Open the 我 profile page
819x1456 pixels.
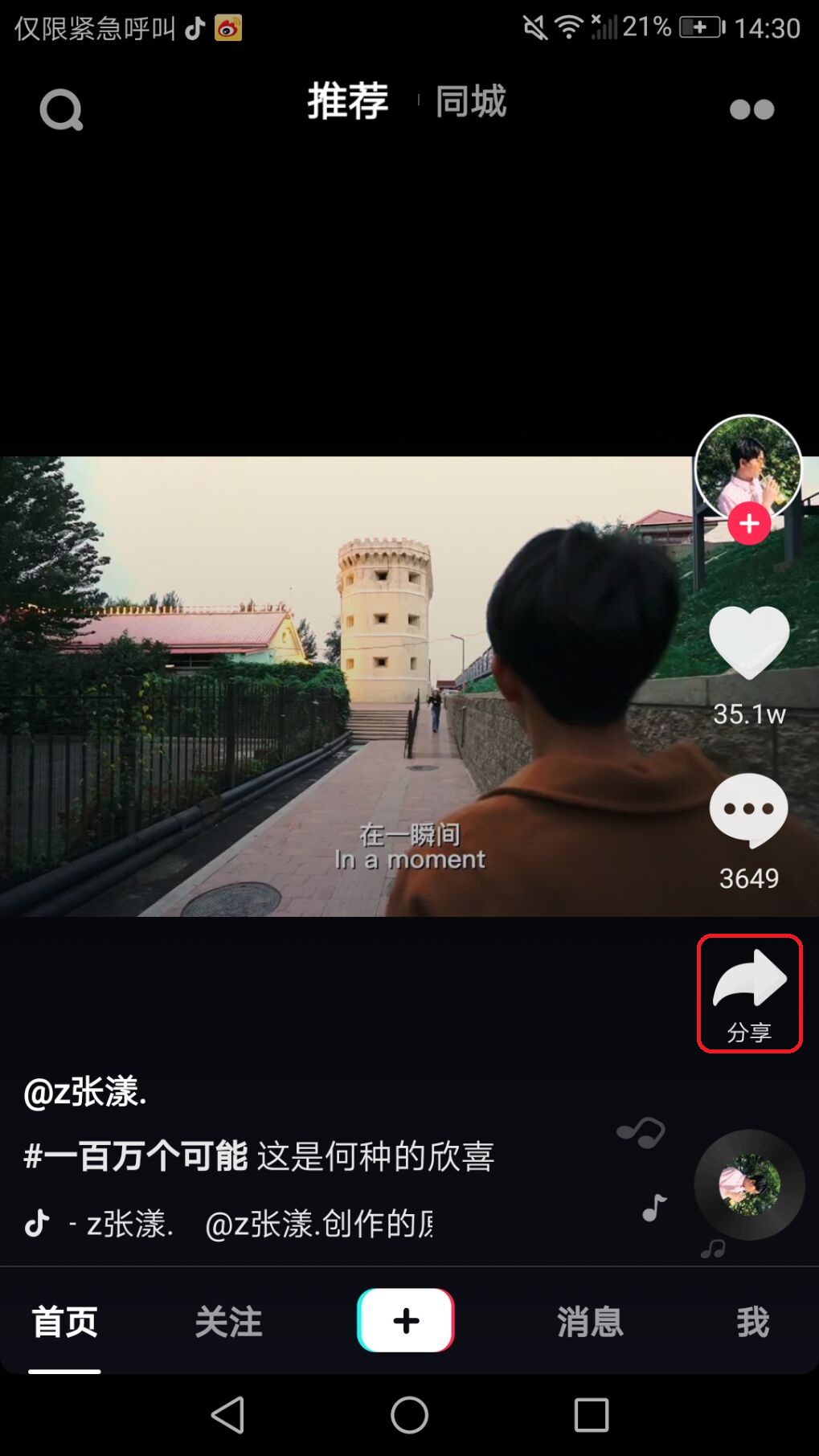coord(751,1323)
